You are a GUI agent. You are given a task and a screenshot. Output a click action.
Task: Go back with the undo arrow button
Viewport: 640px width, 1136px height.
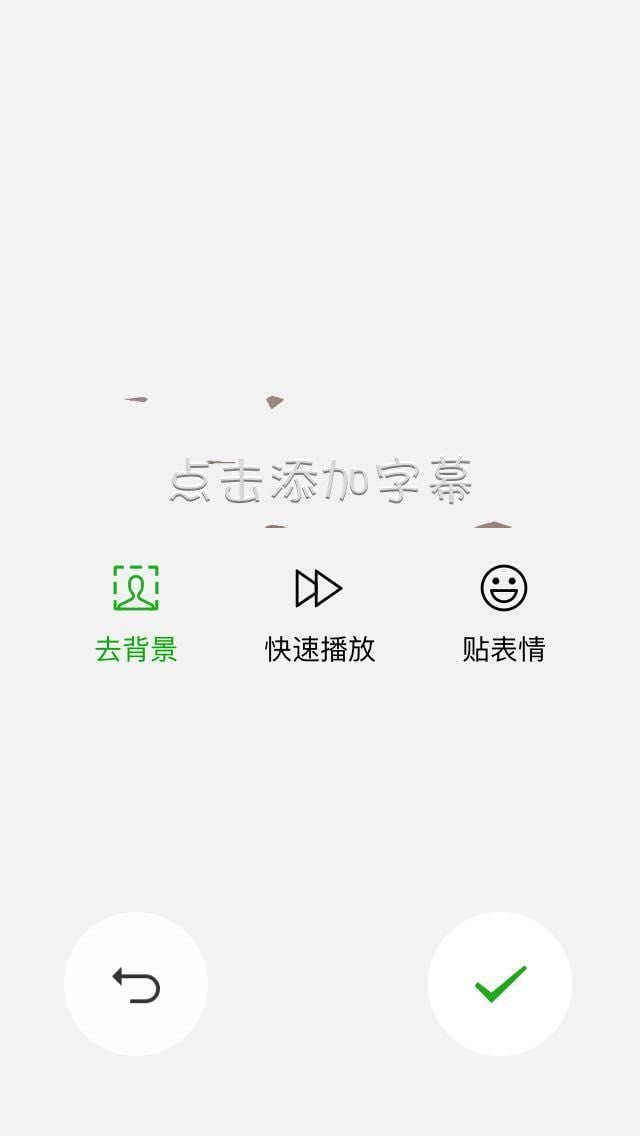[x=136, y=984]
